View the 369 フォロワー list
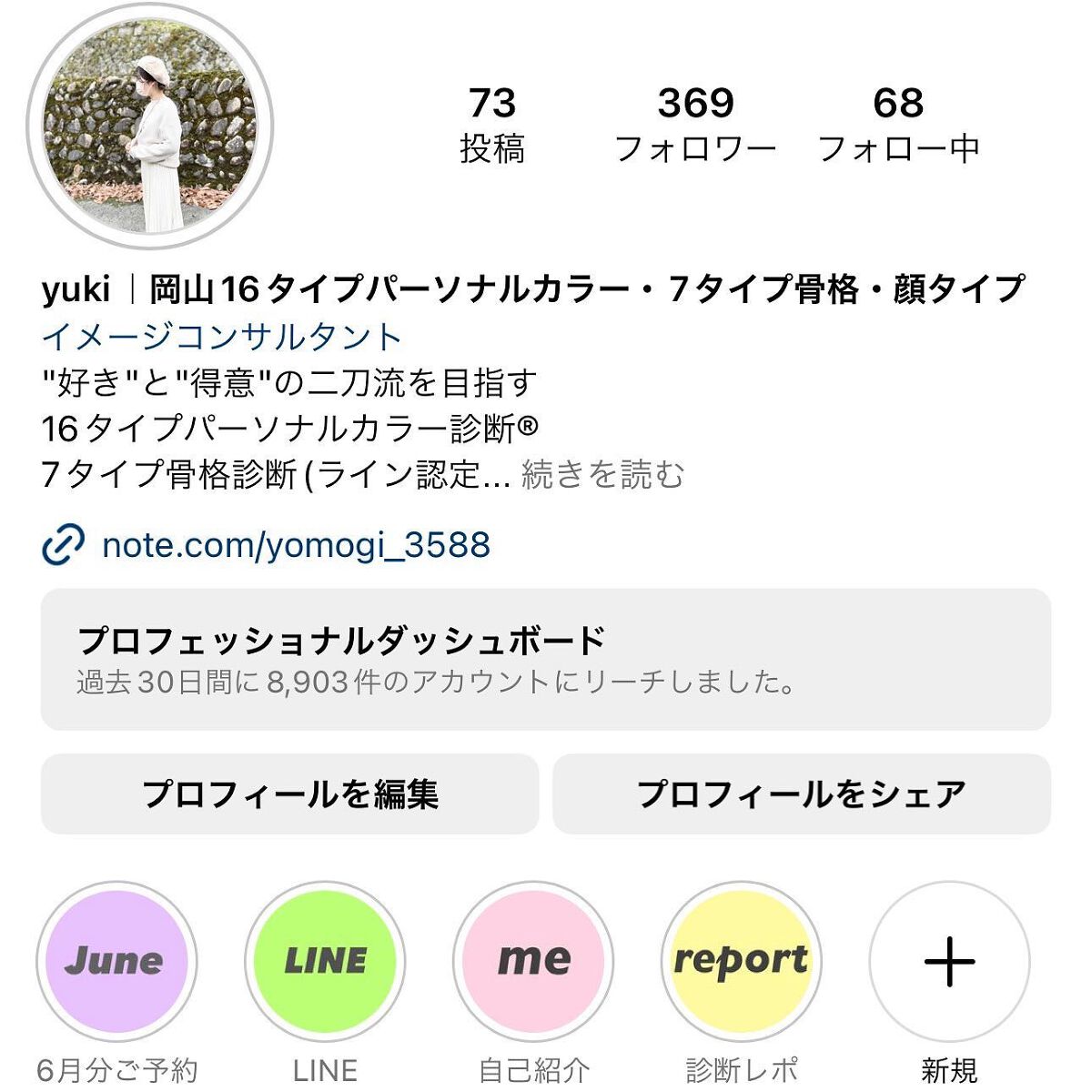The image size is (1092, 1092). pyautogui.click(x=695, y=125)
